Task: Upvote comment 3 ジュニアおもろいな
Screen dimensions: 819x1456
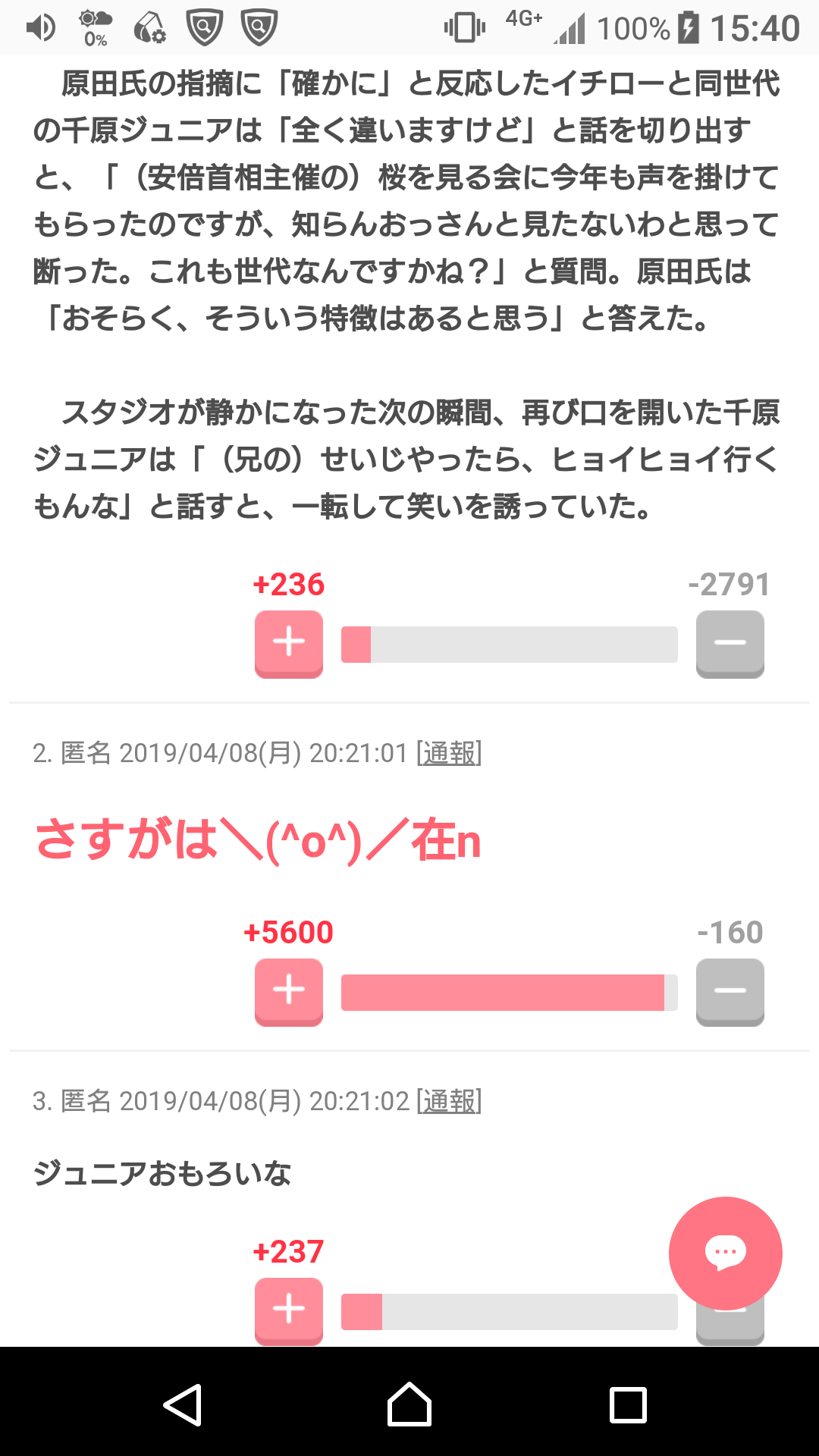Action: 289,1310
